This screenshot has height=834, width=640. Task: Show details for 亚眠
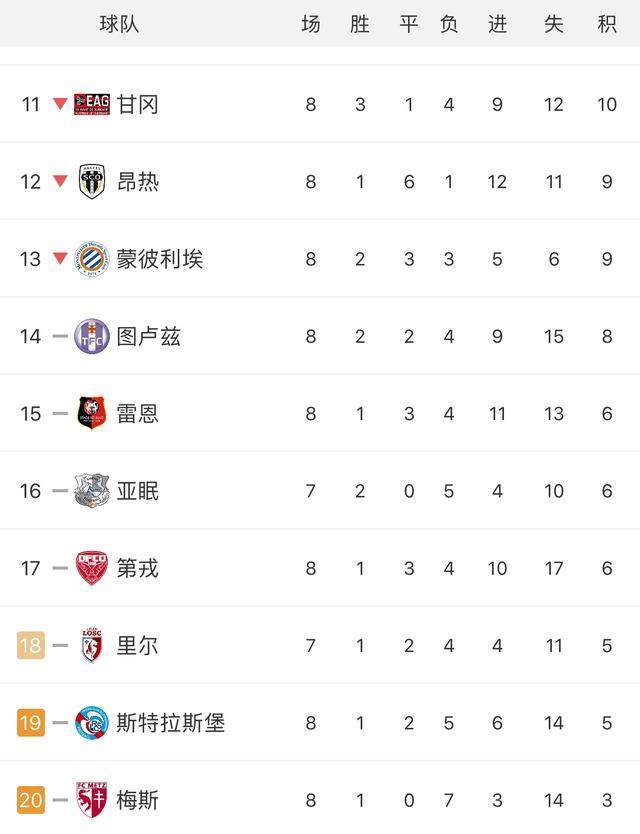tap(138, 491)
